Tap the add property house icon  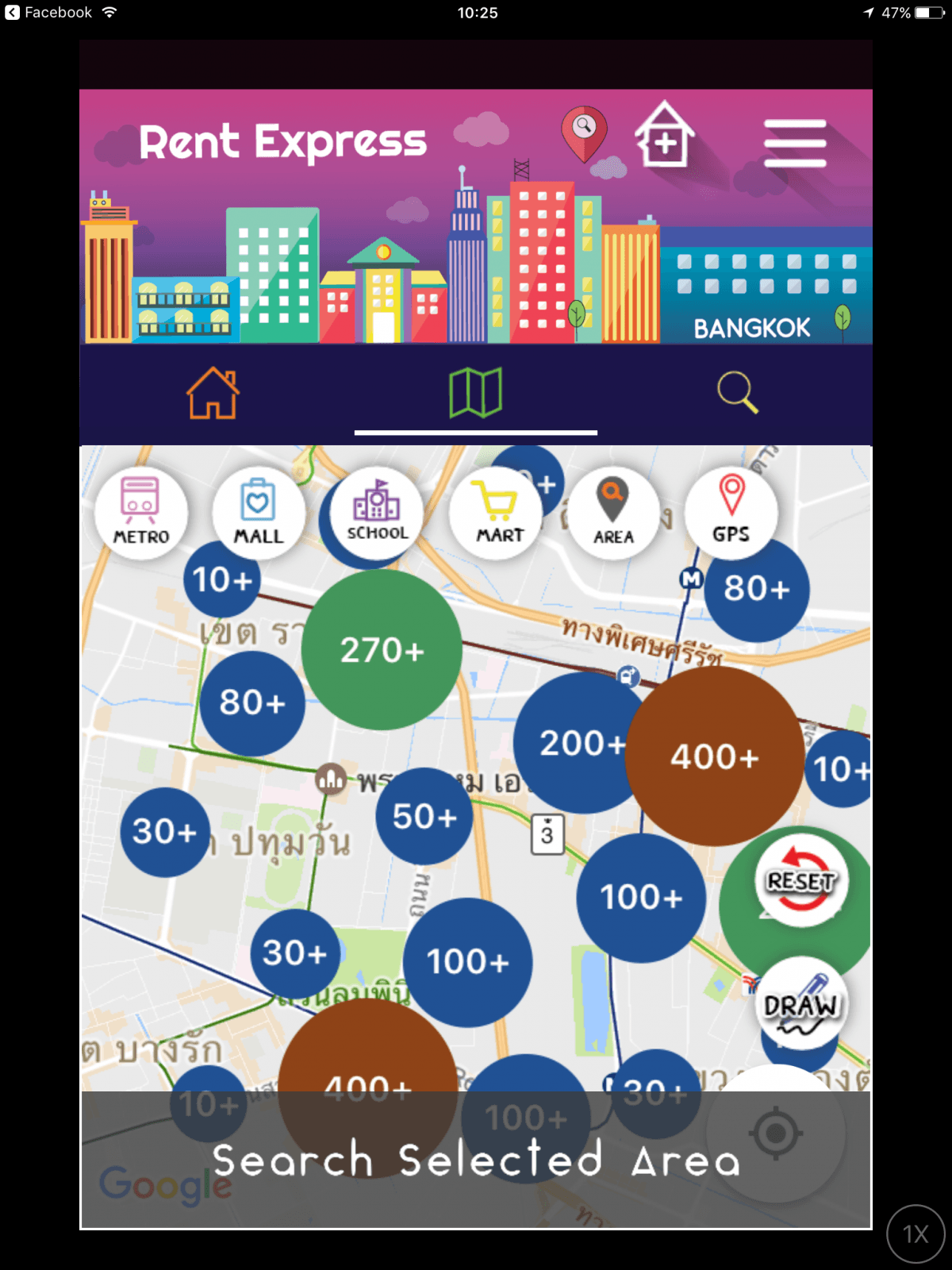tap(665, 137)
